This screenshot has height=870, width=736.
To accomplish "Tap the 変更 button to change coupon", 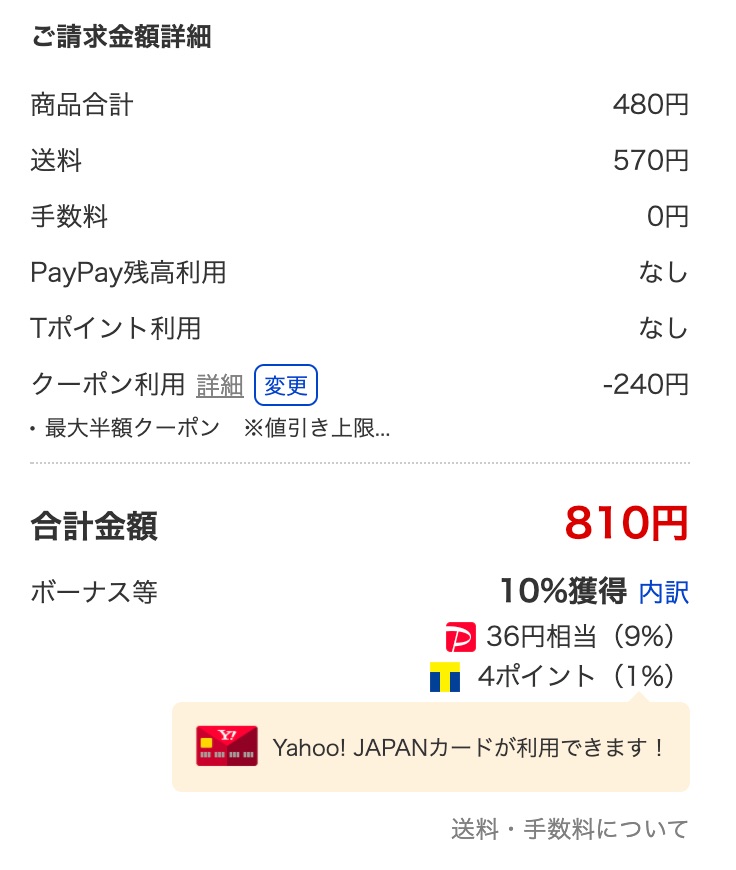I will pos(286,384).
